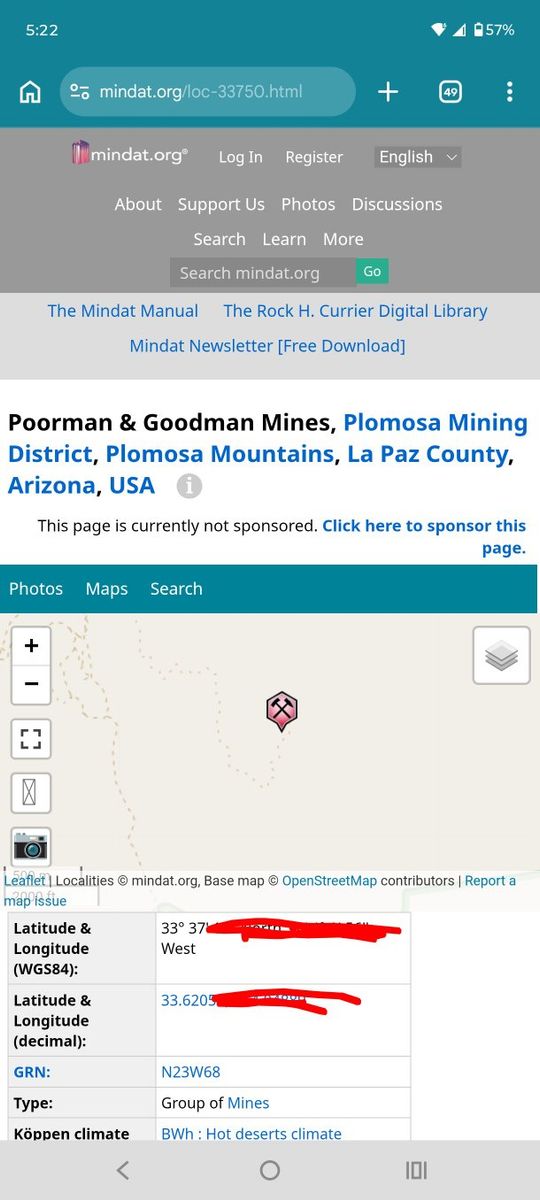
Task: View the 49 open tabs
Action: coord(450,92)
